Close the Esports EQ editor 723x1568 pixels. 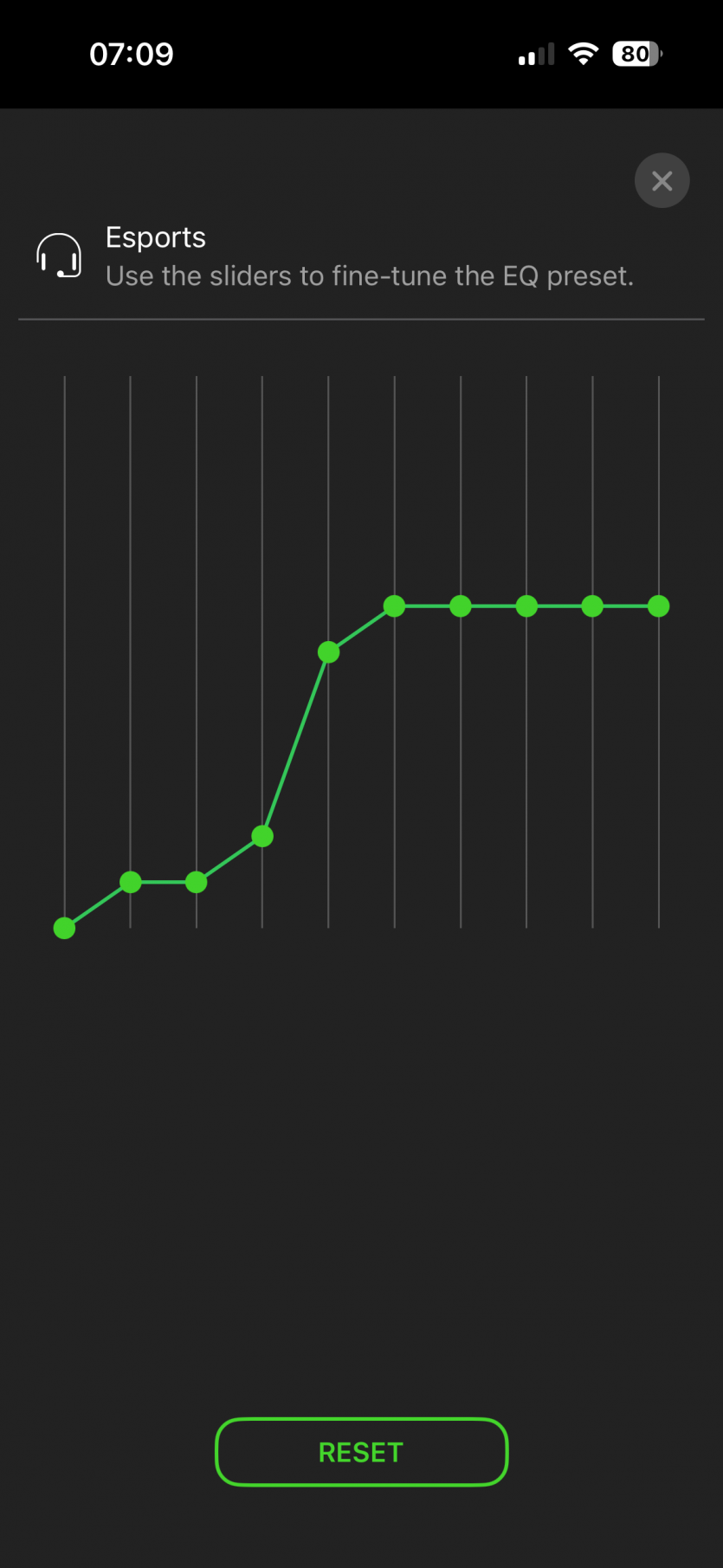coord(662,180)
